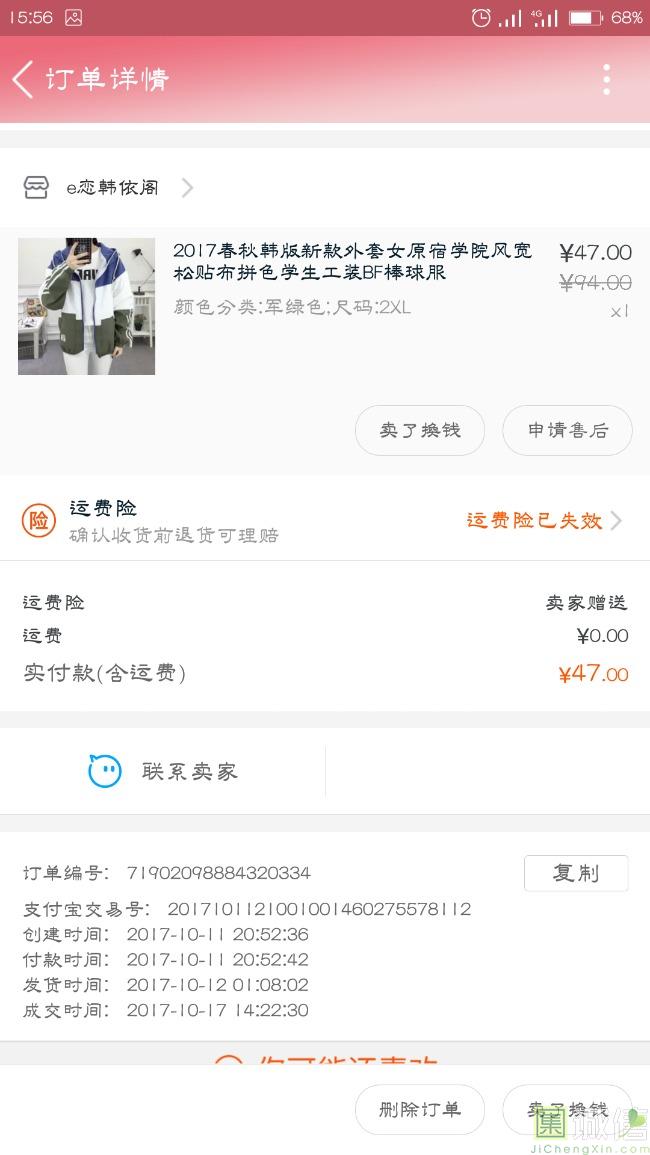Apply for after-sales with 申请售后

pos(567,430)
